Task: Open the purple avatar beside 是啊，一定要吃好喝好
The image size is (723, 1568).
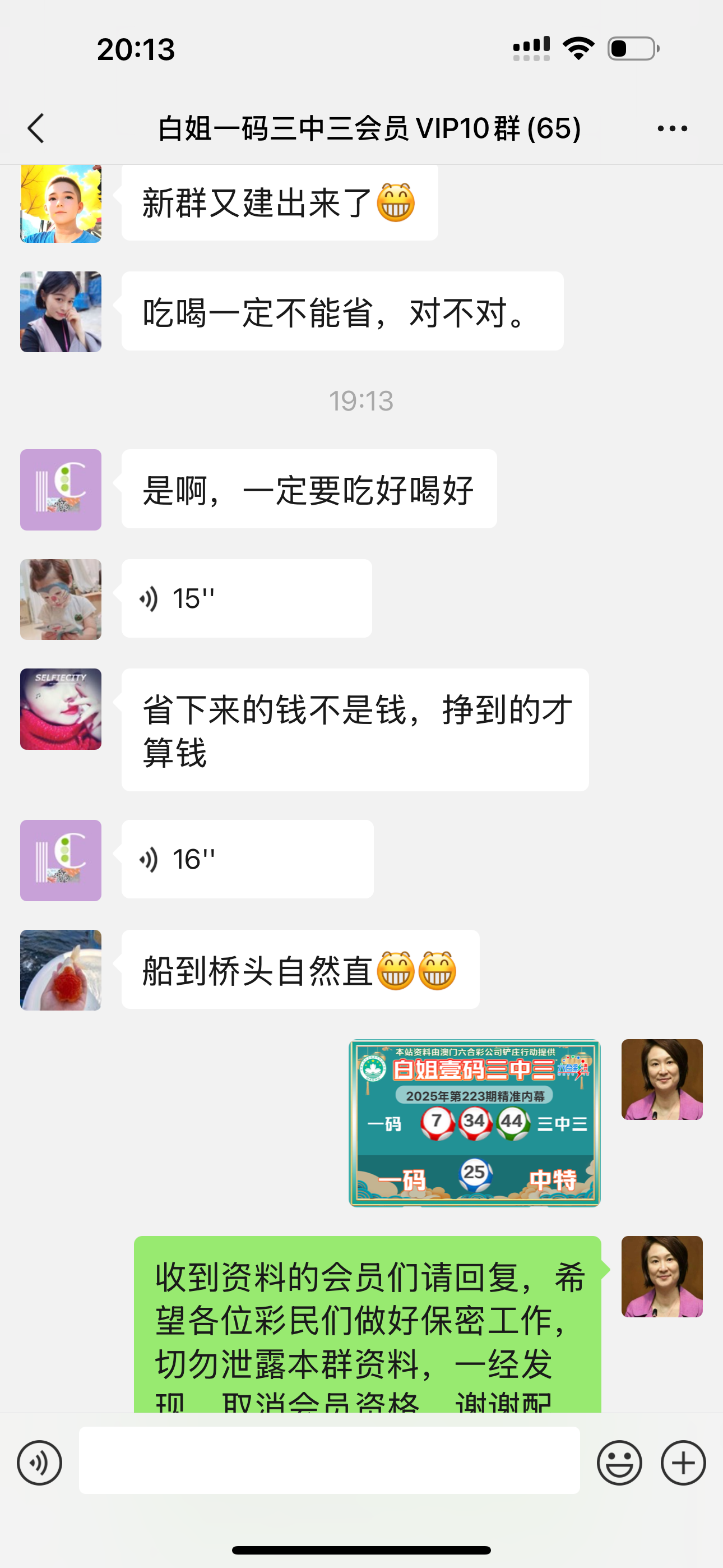Action: 61,490
